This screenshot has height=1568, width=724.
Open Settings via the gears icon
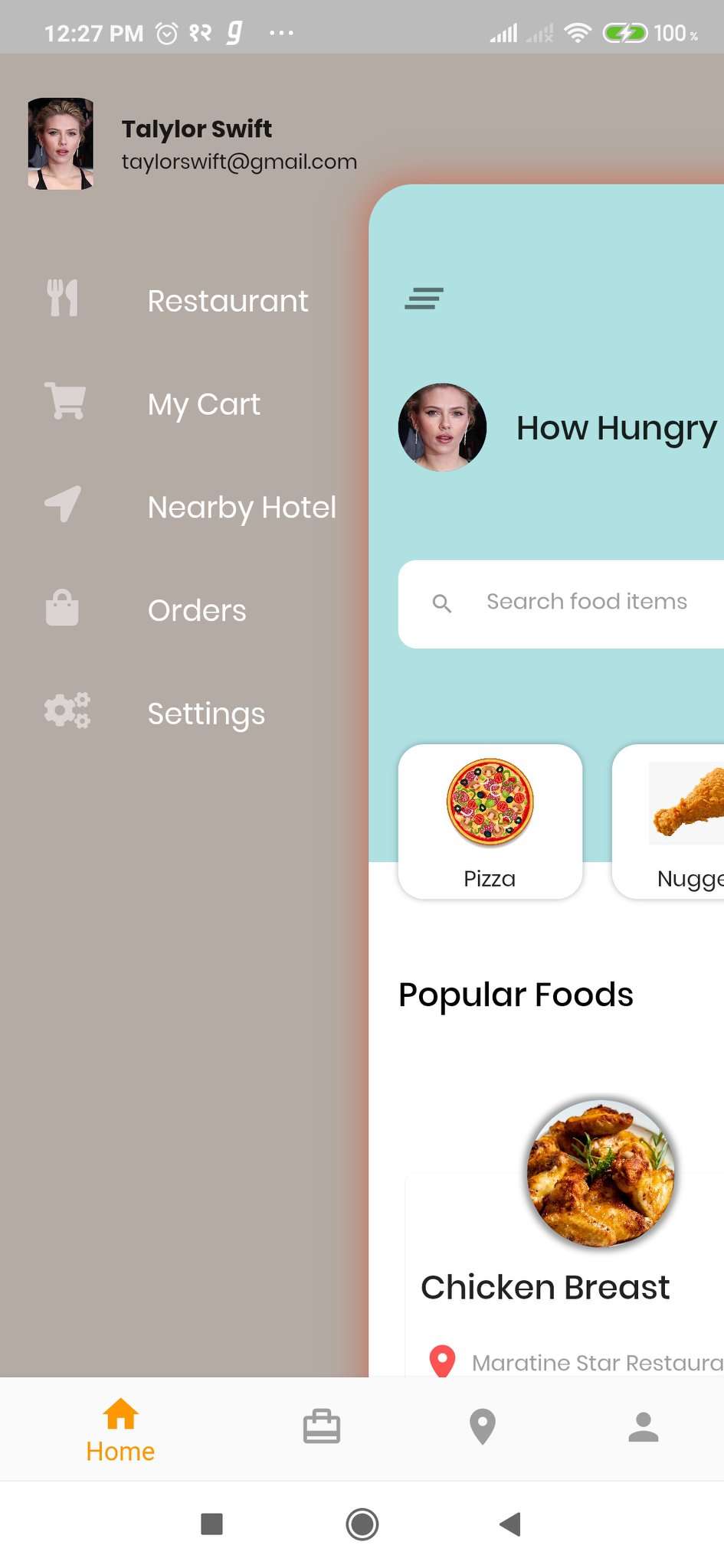tap(66, 710)
